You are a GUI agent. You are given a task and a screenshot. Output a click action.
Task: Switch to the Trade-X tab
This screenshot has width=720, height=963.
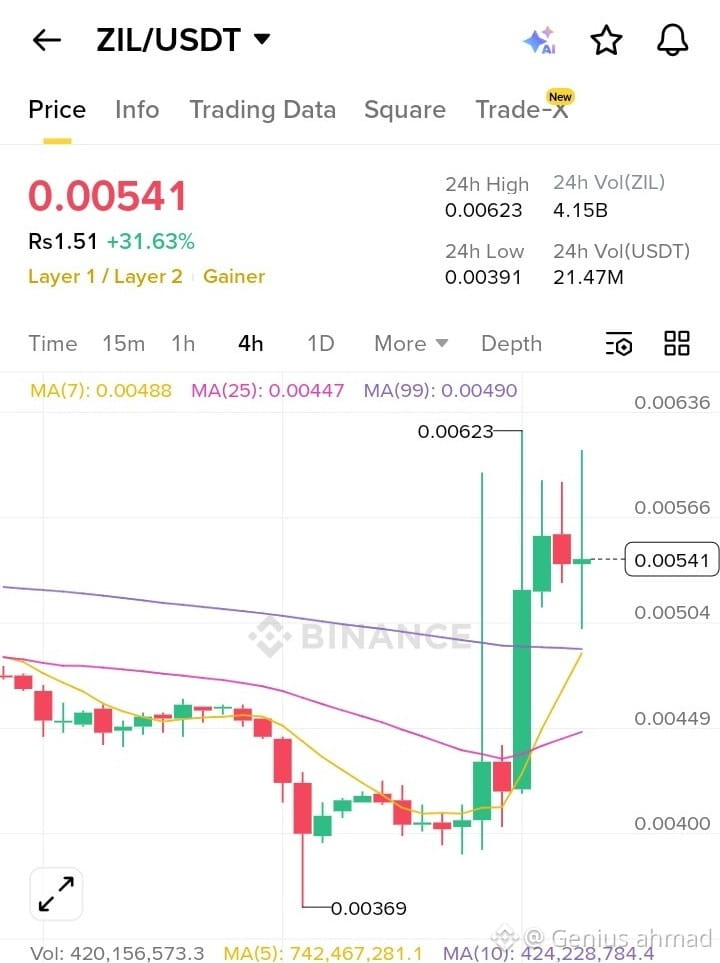(521, 109)
